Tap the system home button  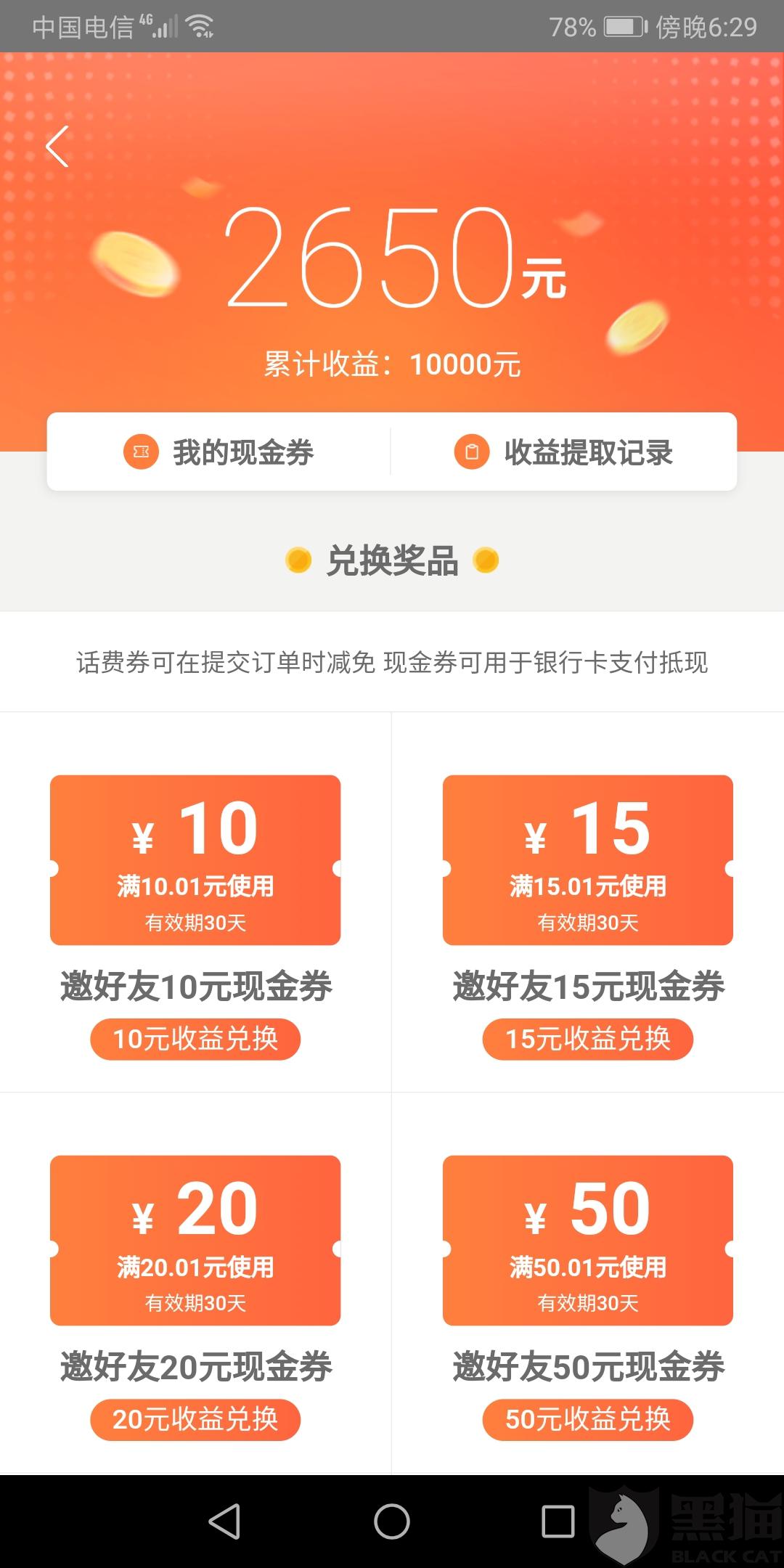(392, 1521)
